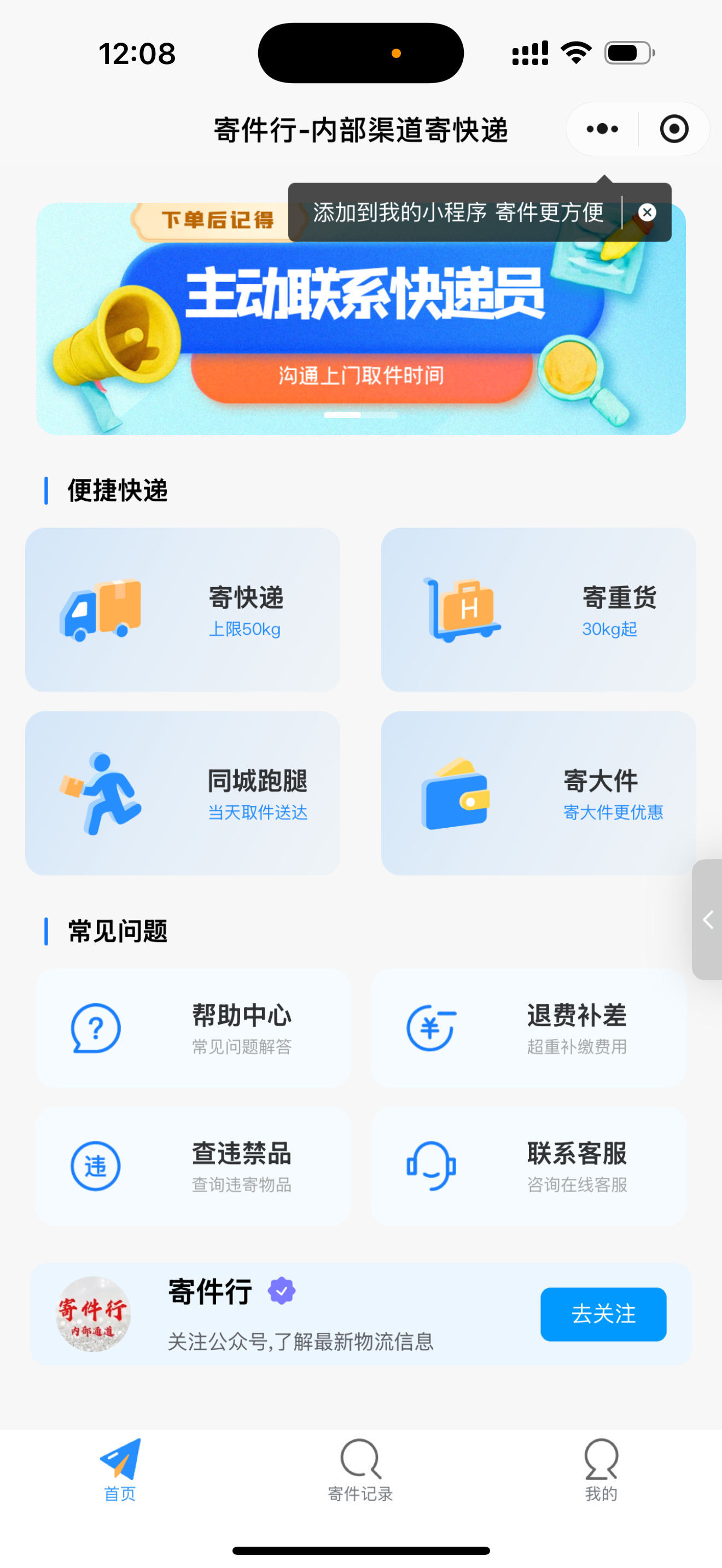Close the mini program with the circle button
722x1568 pixels.
(674, 129)
